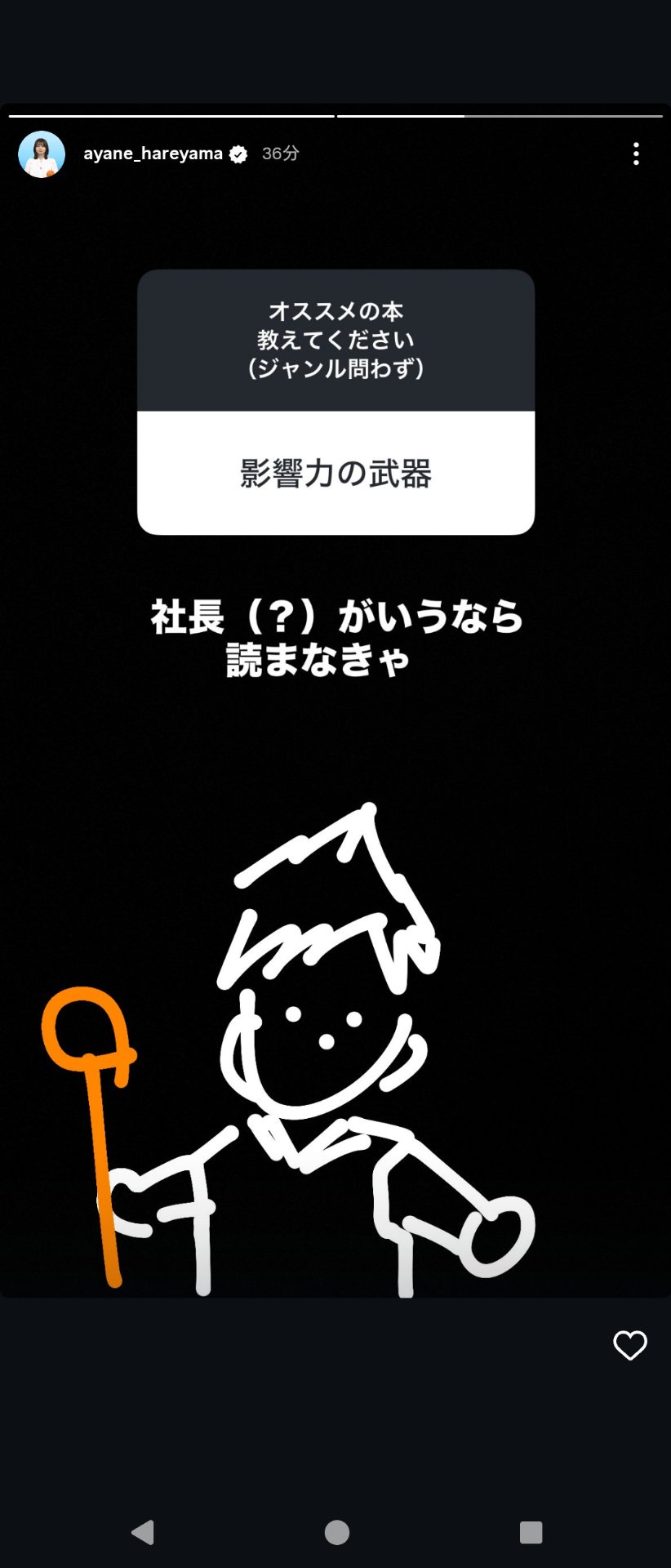Open ayane_hareyama's profile picture
This screenshot has height=1568, width=671.
point(42,154)
